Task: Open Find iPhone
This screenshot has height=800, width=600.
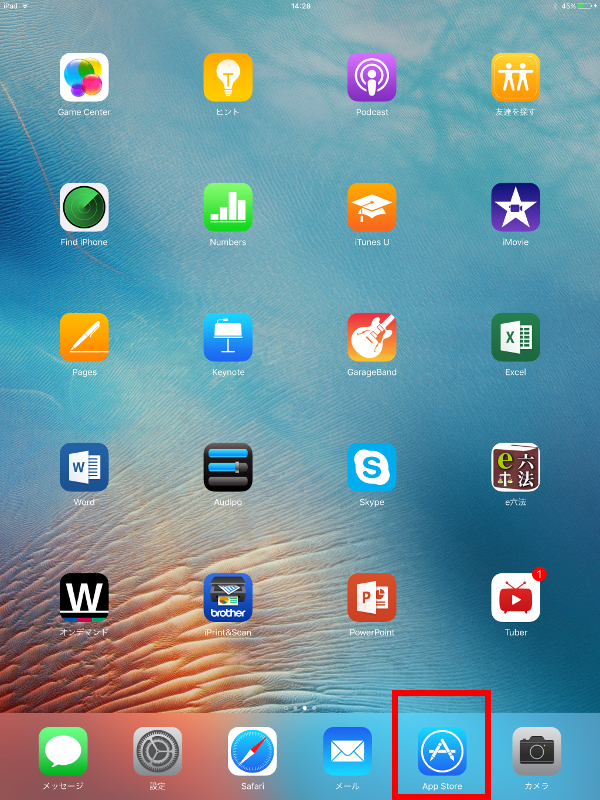Action: coord(84,207)
